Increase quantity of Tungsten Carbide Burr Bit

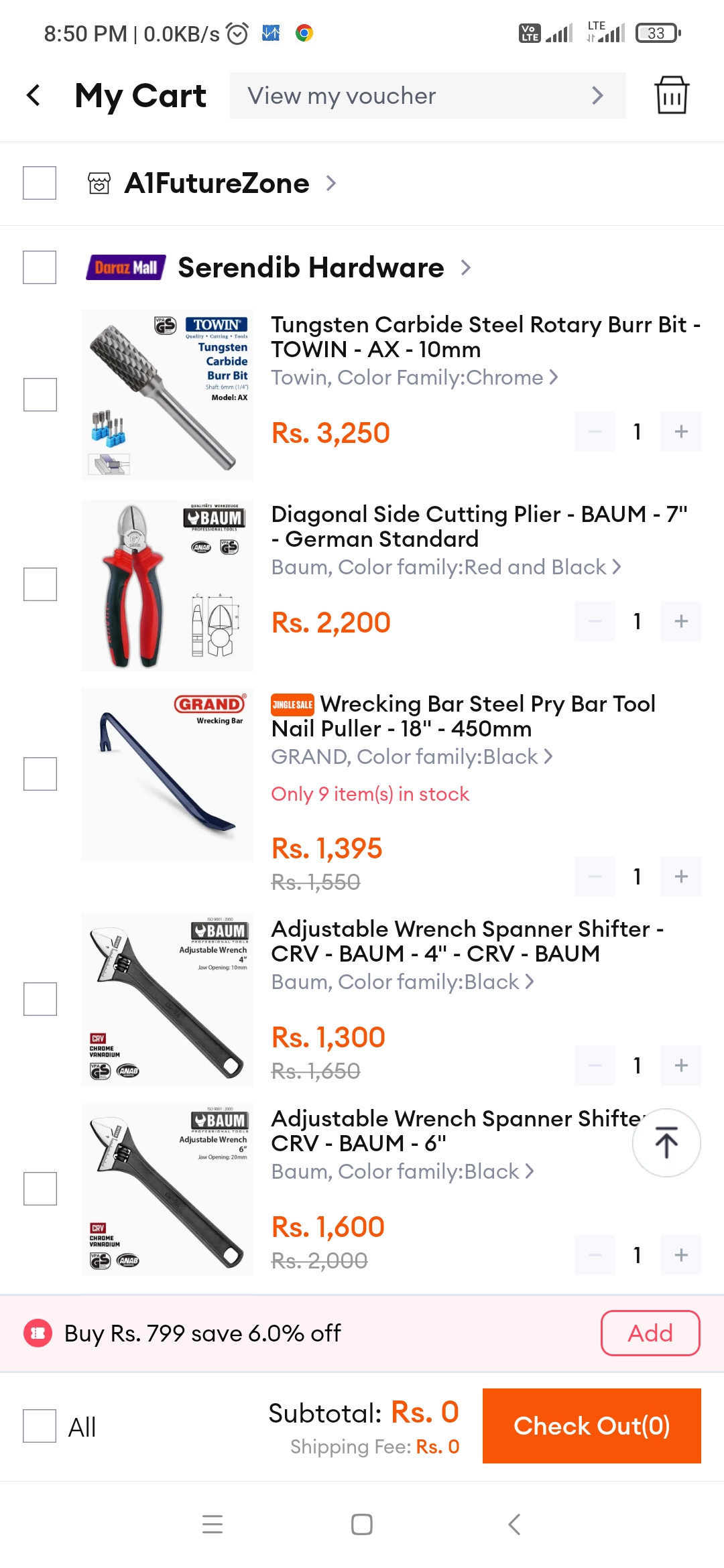pos(681,432)
